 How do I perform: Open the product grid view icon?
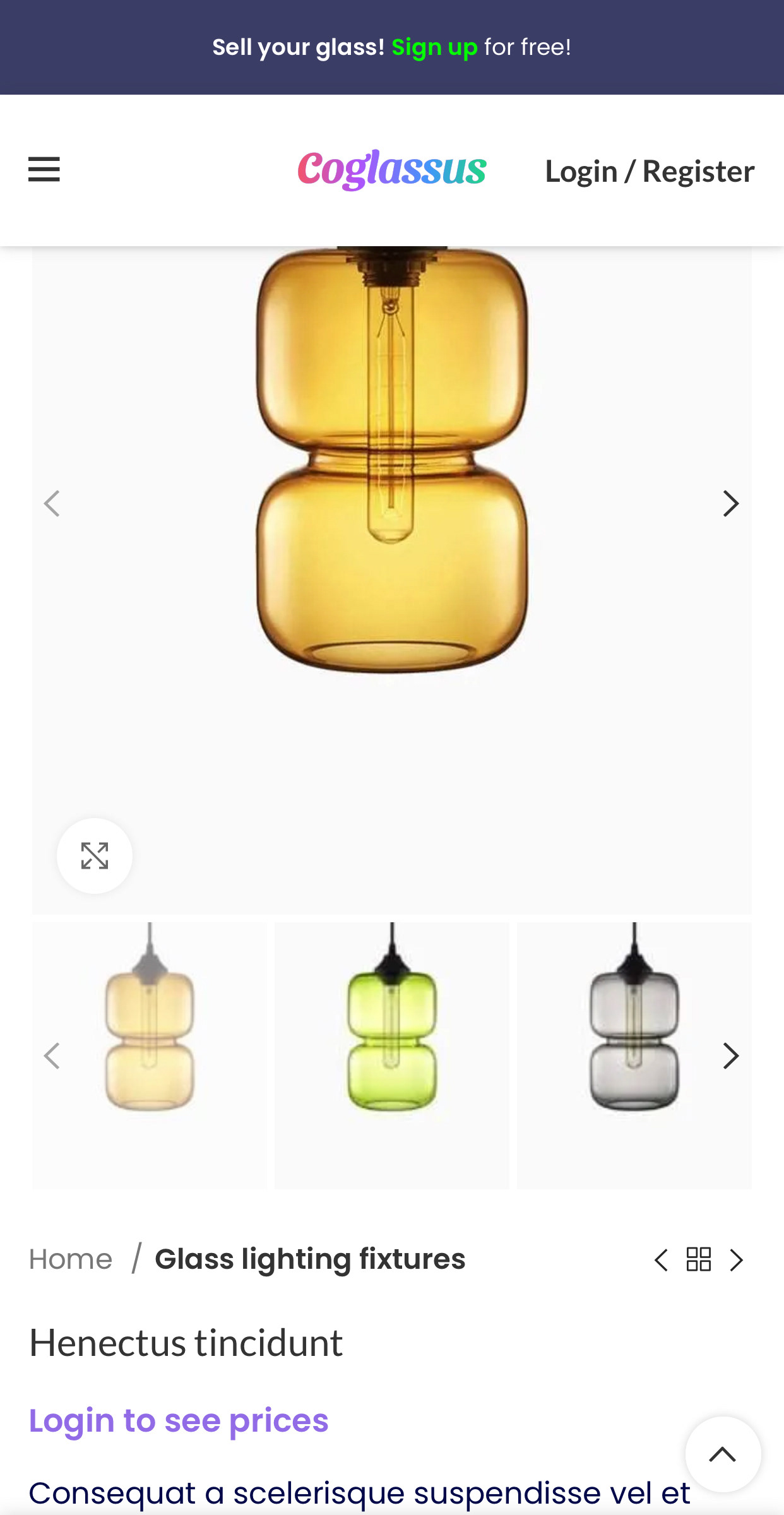click(x=699, y=1259)
